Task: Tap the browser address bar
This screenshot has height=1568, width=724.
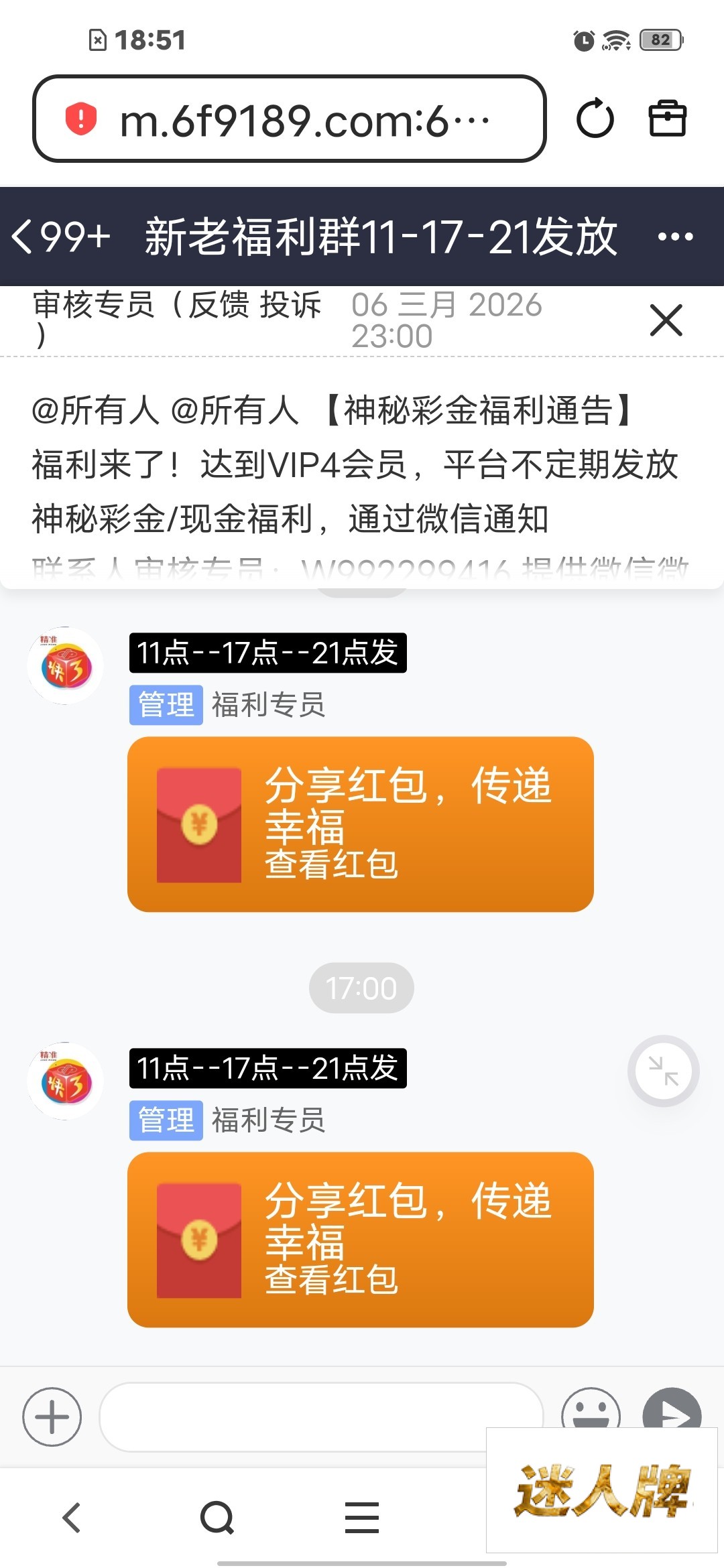Action: pyautogui.click(x=290, y=119)
